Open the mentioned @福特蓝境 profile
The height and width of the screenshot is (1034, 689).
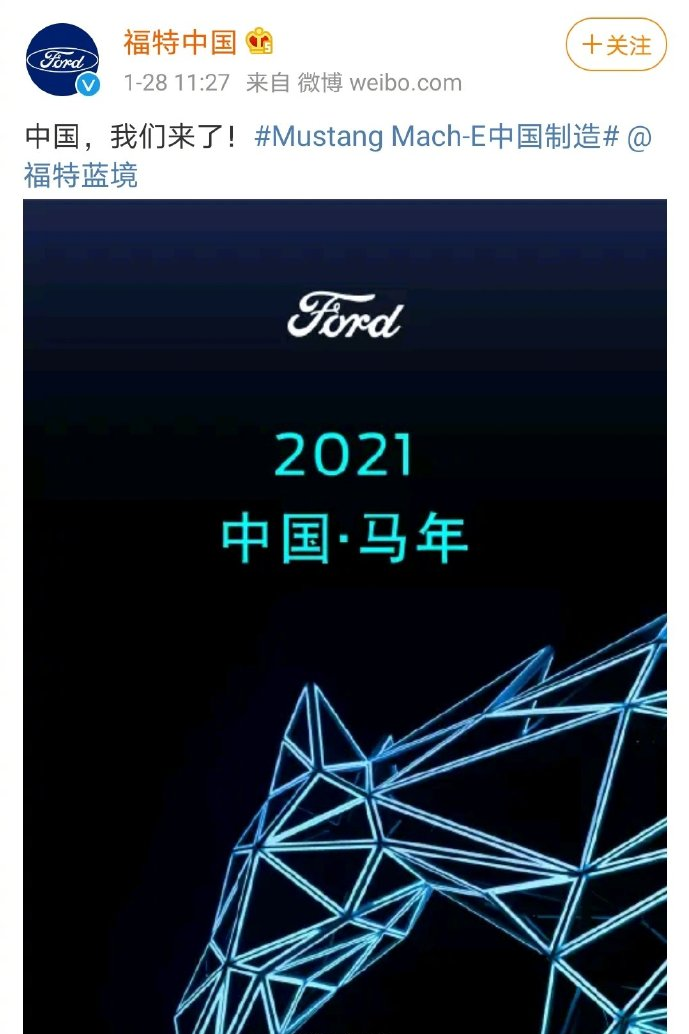(81, 176)
